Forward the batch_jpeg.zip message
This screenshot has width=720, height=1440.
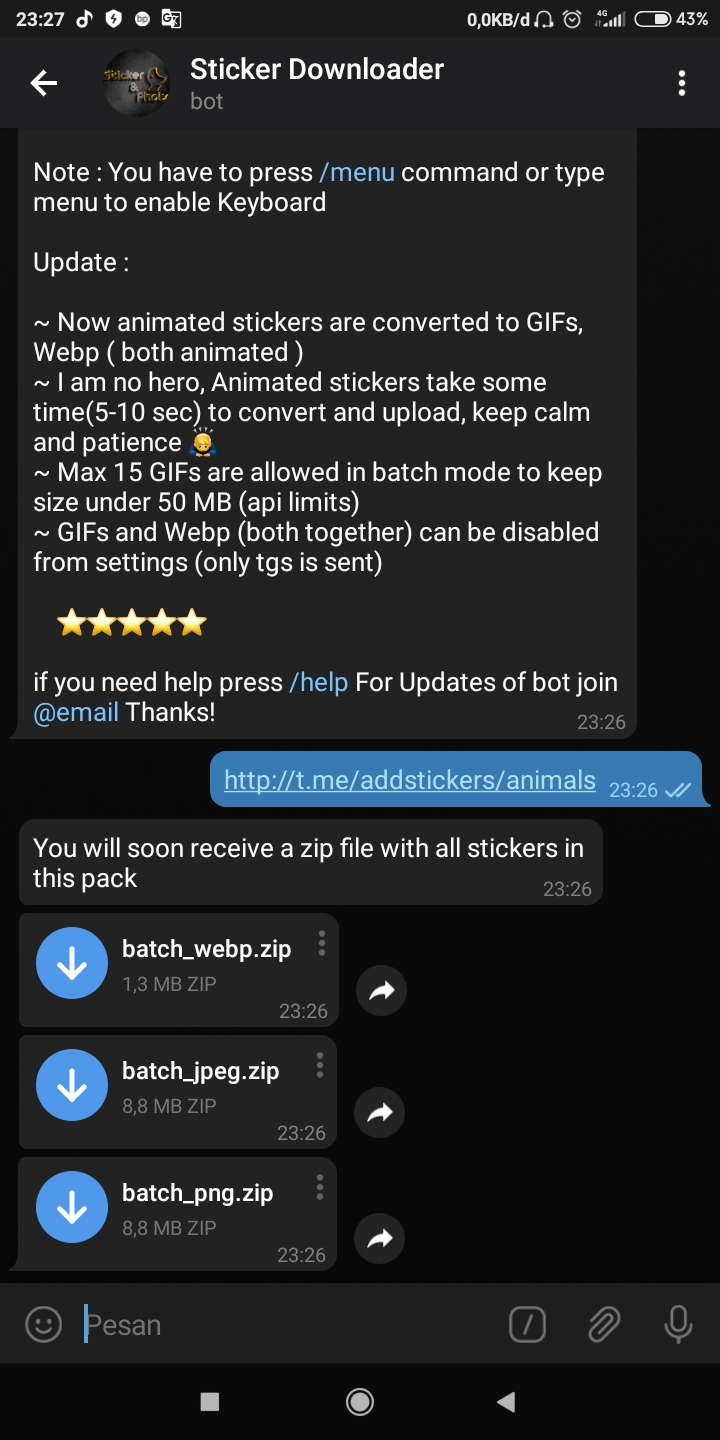380,1113
